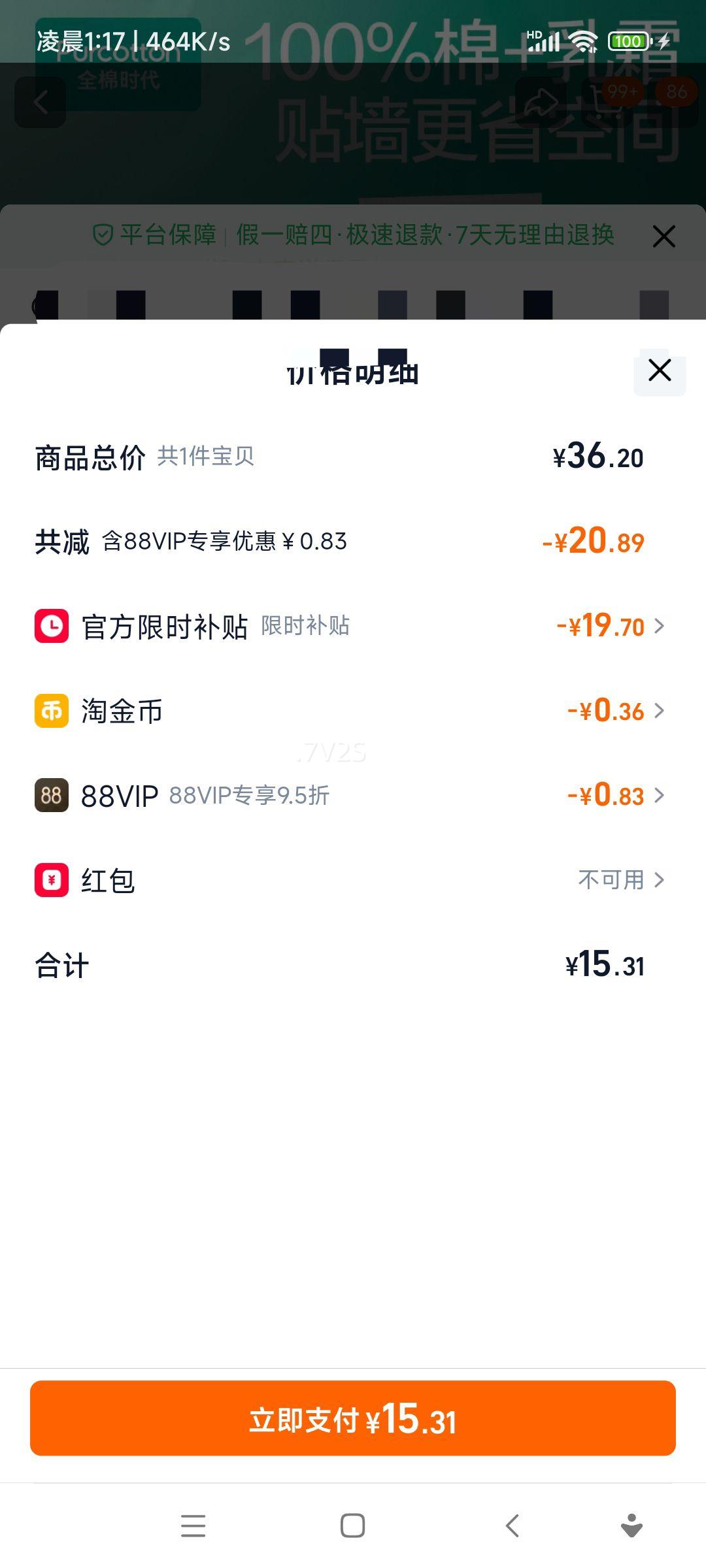706x1568 pixels.
Task: Tap the back arrow on product page
Action: [41, 101]
